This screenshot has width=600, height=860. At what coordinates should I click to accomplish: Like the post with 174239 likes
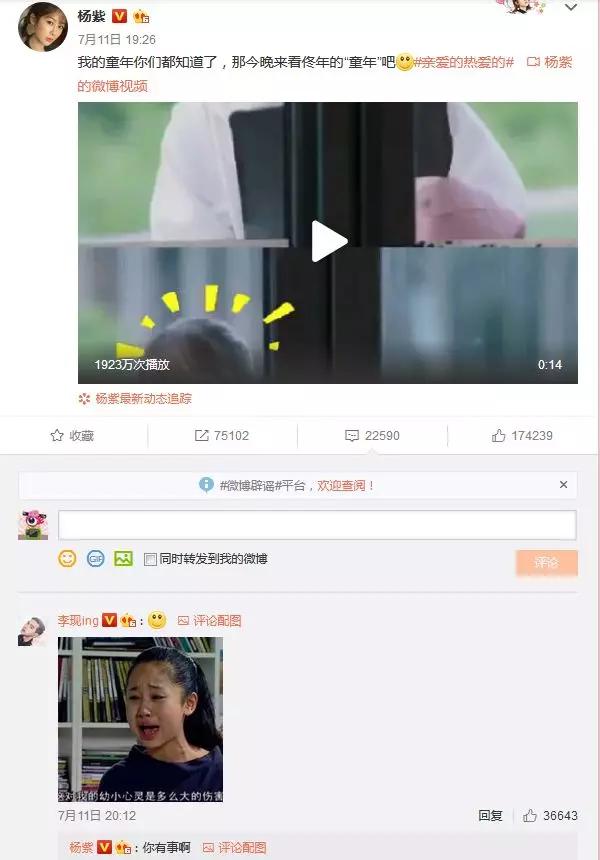[x=522, y=436]
